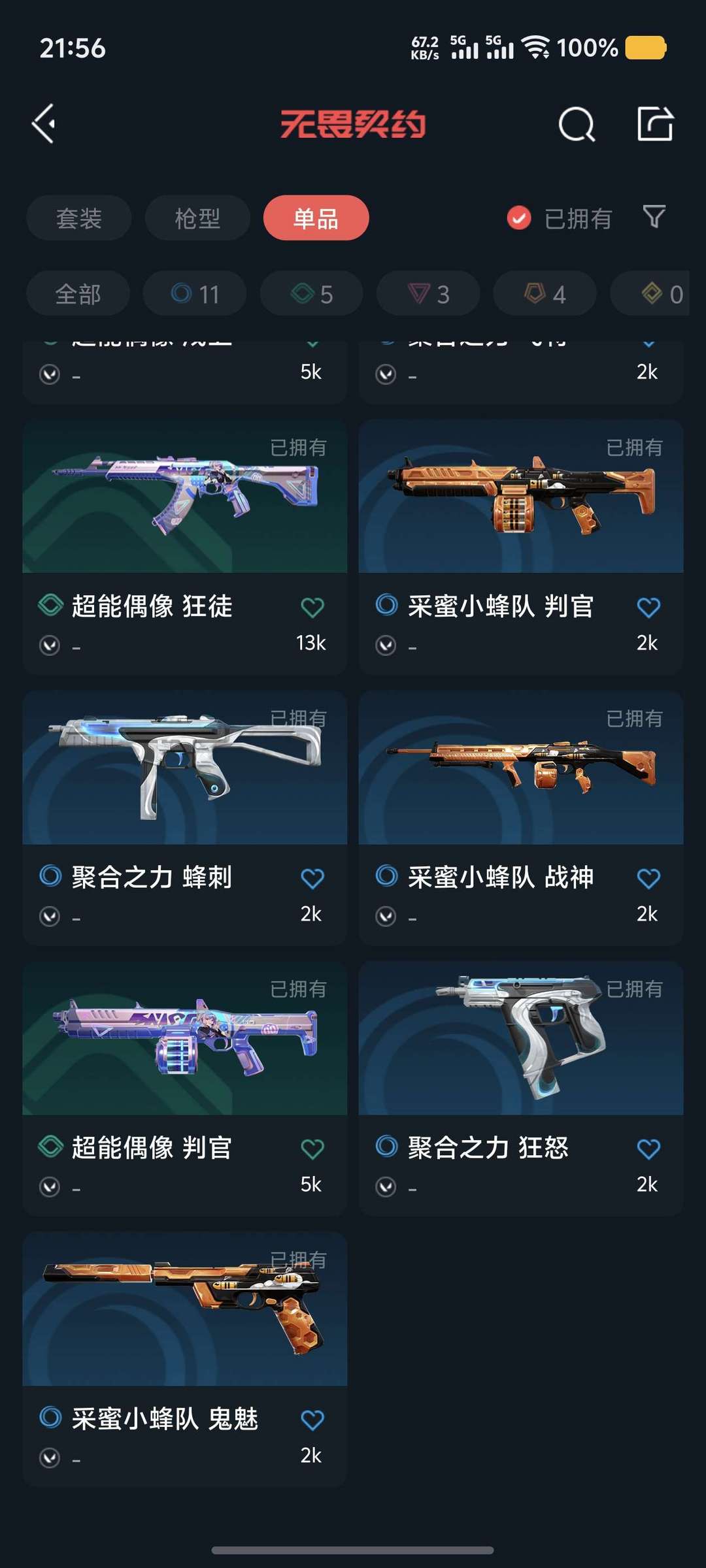This screenshot has width=706, height=1568.
Task: Filter by the pink tier chip showing 3
Action: point(428,293)
